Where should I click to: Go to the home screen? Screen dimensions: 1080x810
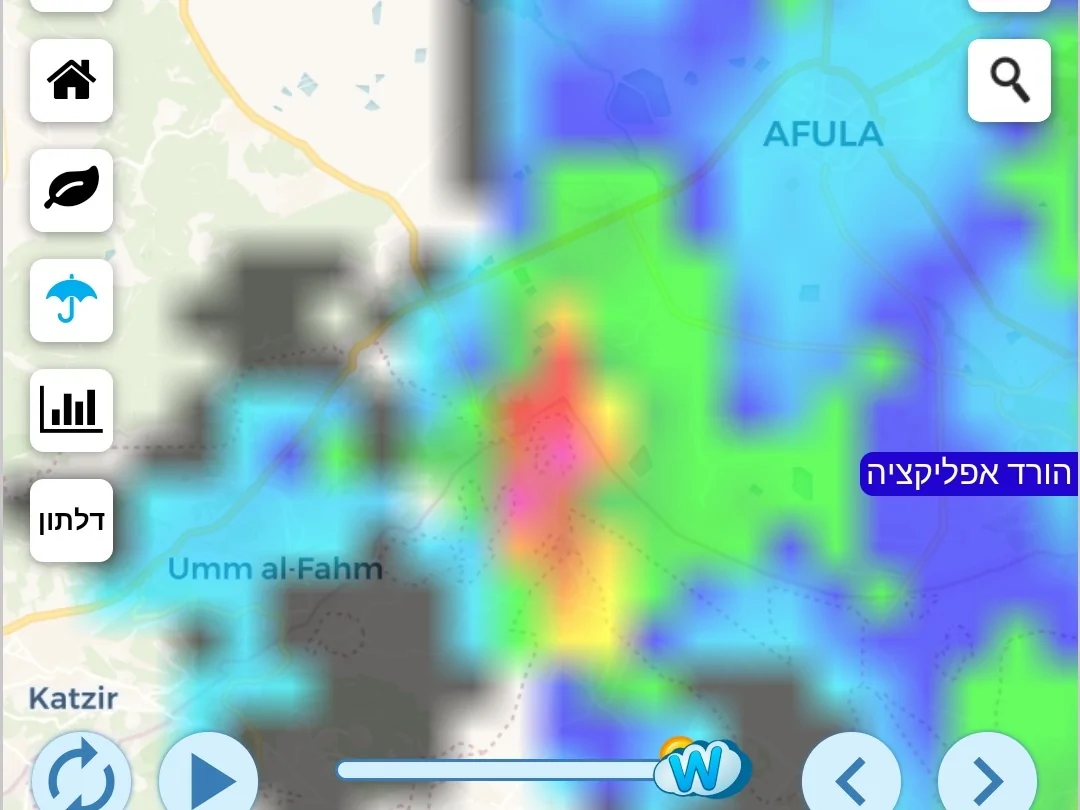[x=71, y=81]
